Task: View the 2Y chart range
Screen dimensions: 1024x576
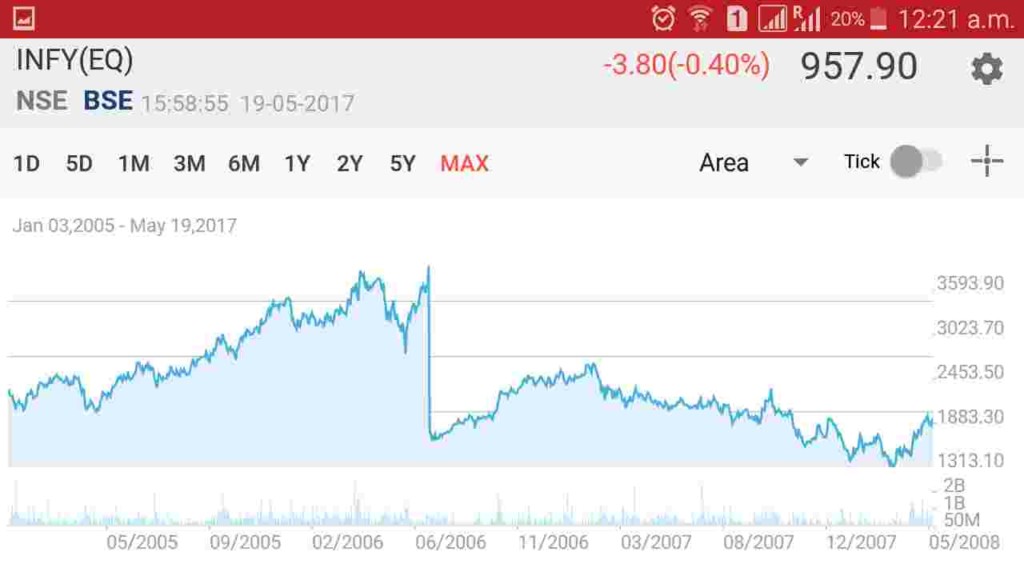Action: click(349, 164)
